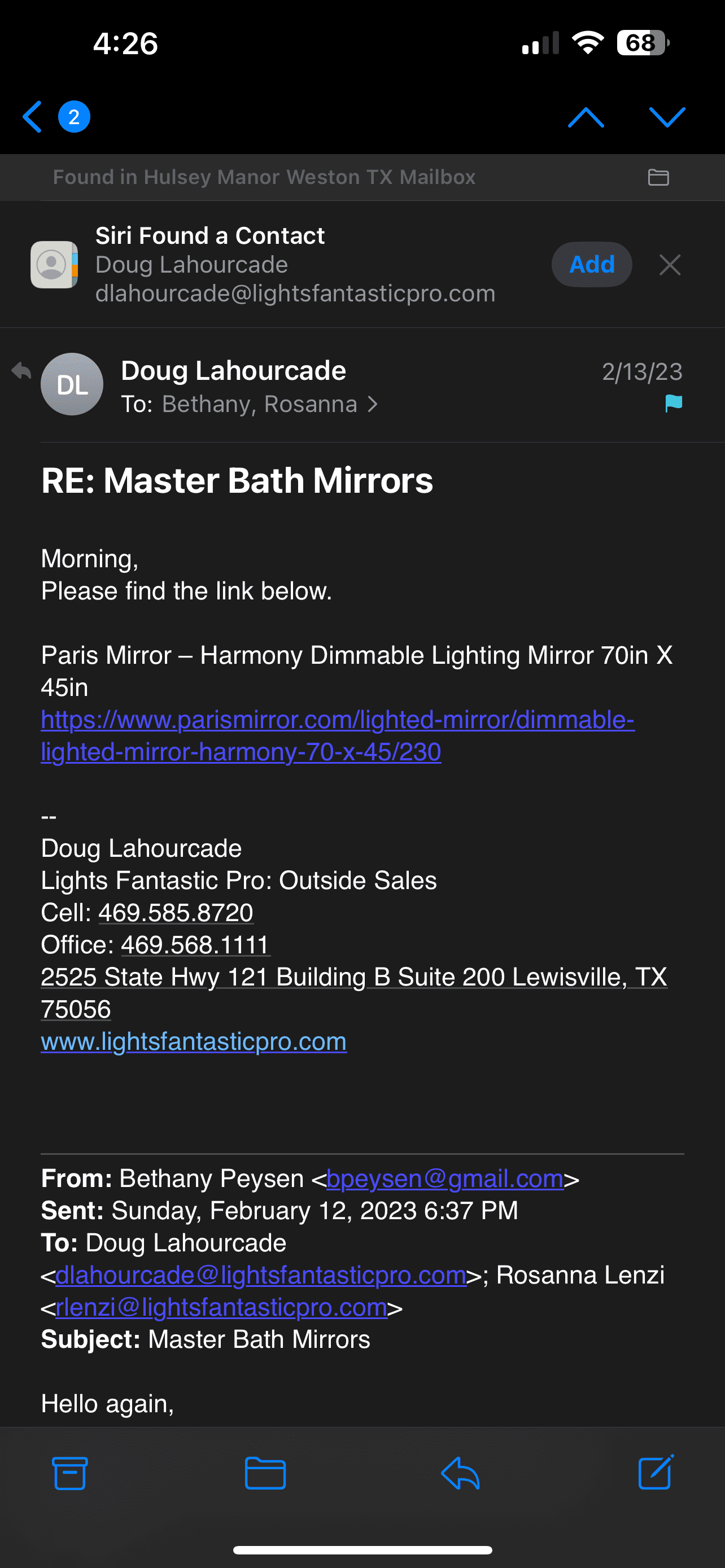Compose a new email
Viewport: 725px width, 1568px height.
click(x=656, y=1473)
